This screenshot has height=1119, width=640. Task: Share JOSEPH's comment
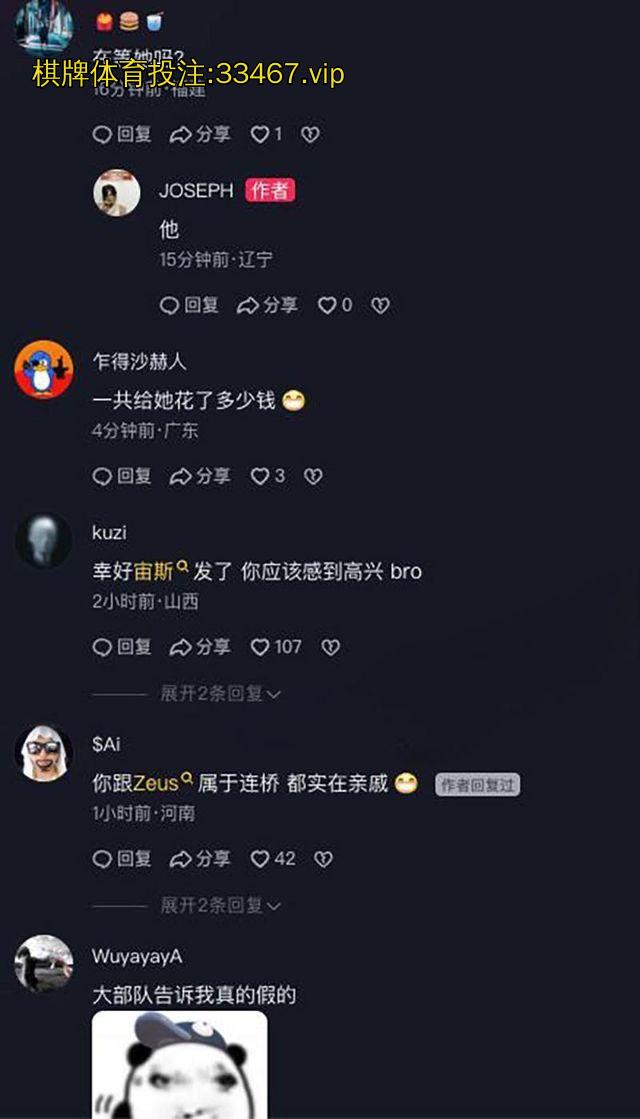tap(267, 305)
